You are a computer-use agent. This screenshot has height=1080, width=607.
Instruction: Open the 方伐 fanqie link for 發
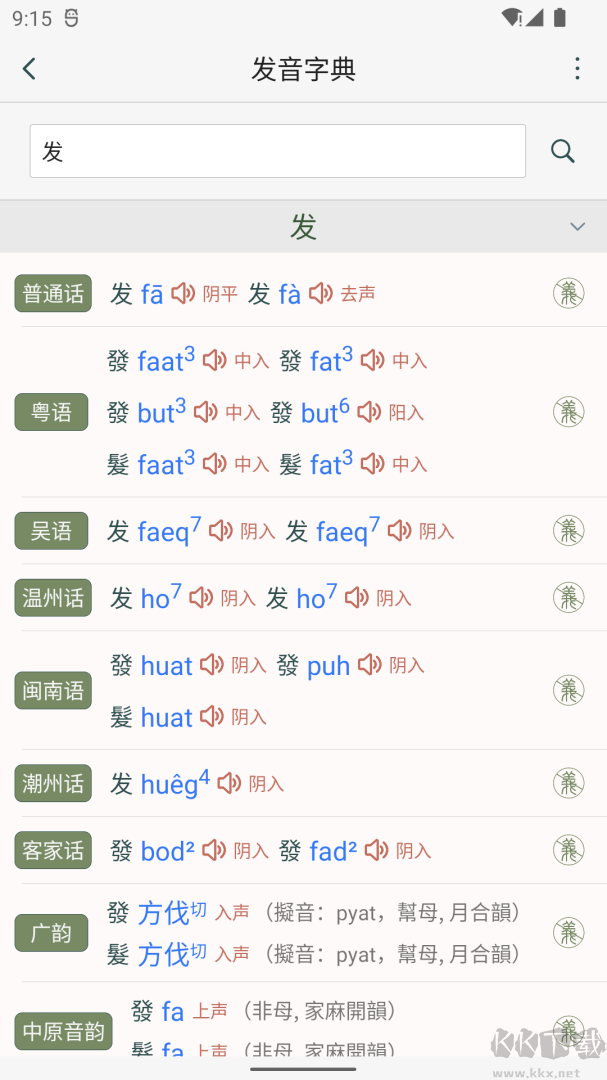tap(164, 912)
